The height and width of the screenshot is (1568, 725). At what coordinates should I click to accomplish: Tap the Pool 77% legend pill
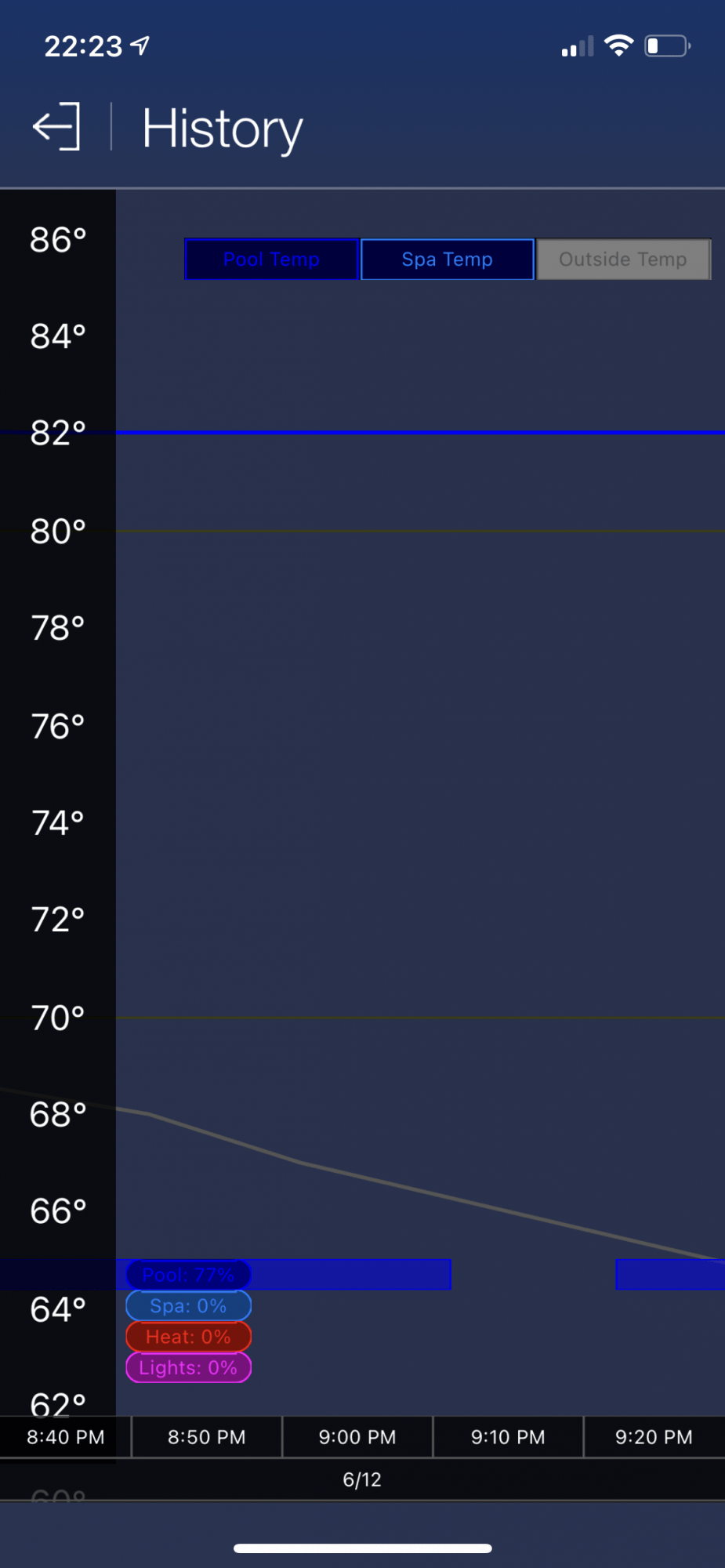coord(188,1275)
